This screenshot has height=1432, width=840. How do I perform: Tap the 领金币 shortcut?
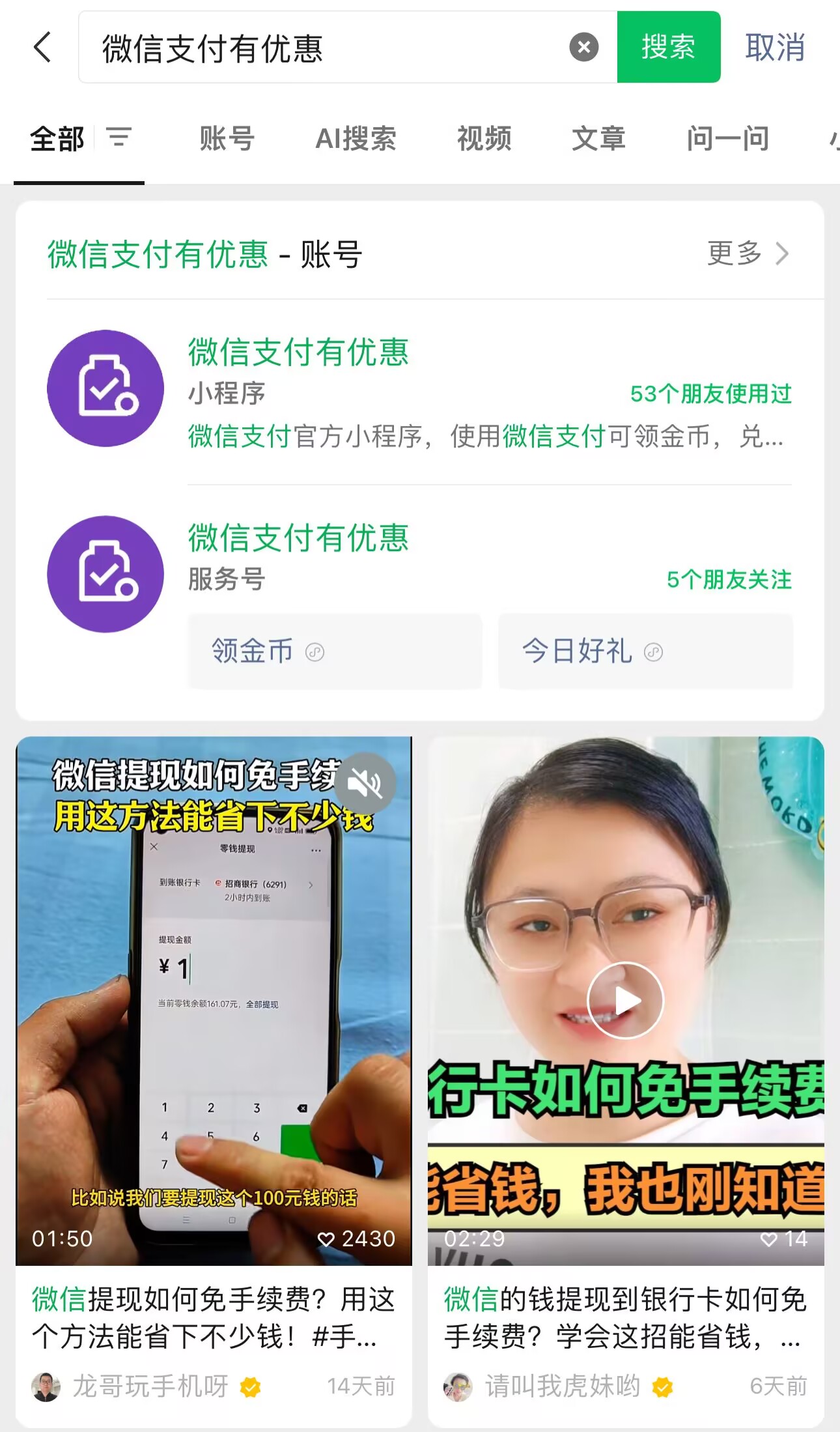(335, 651)
